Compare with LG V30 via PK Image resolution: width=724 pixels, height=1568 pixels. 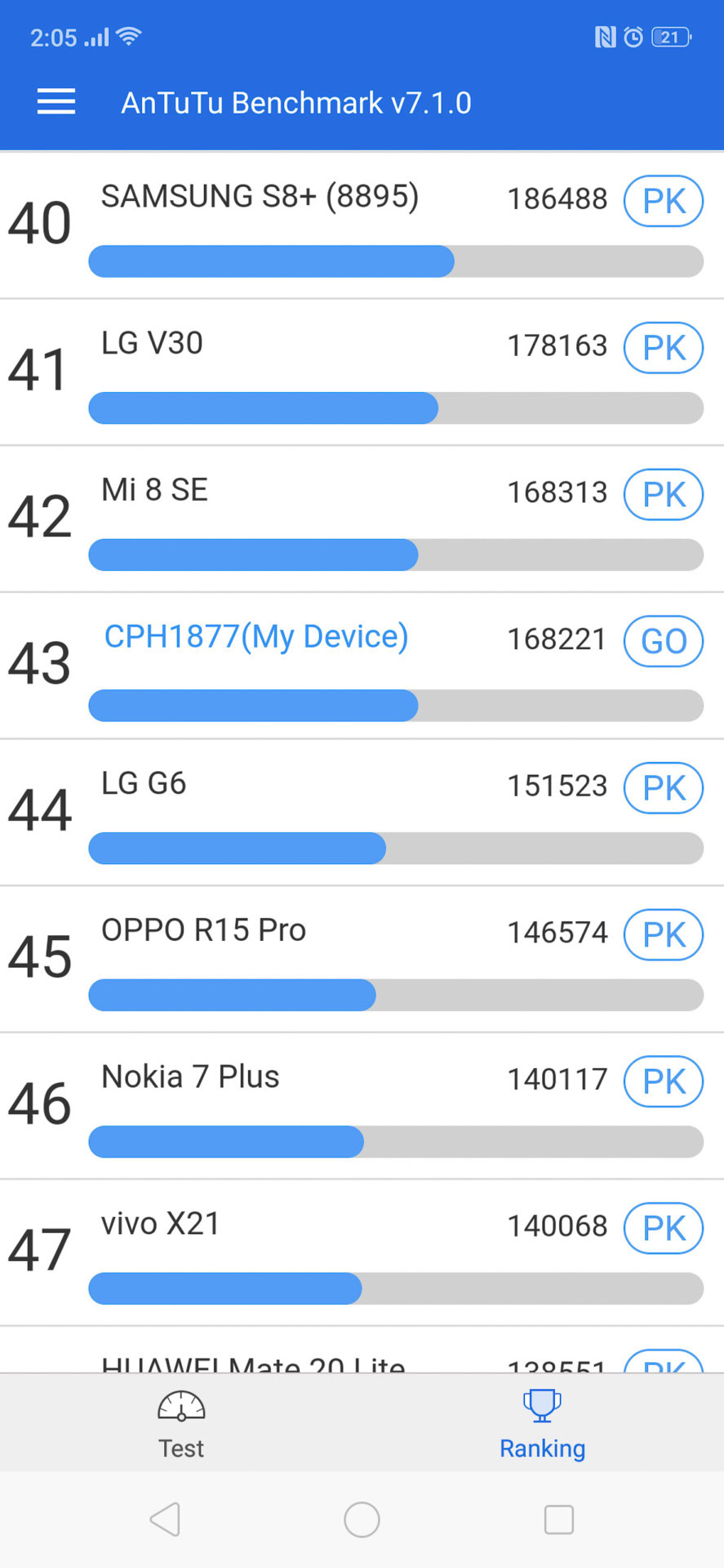[663, 348]
